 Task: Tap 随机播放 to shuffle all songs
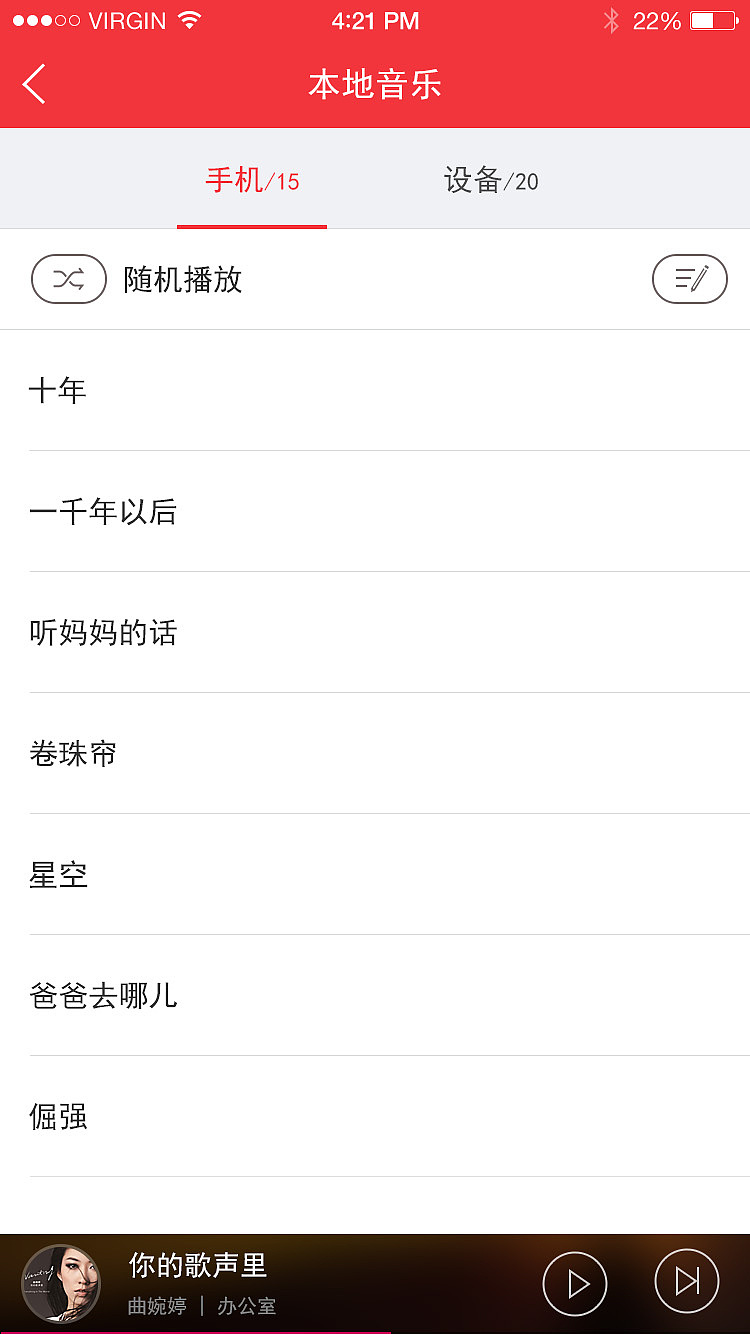point(180,279)
